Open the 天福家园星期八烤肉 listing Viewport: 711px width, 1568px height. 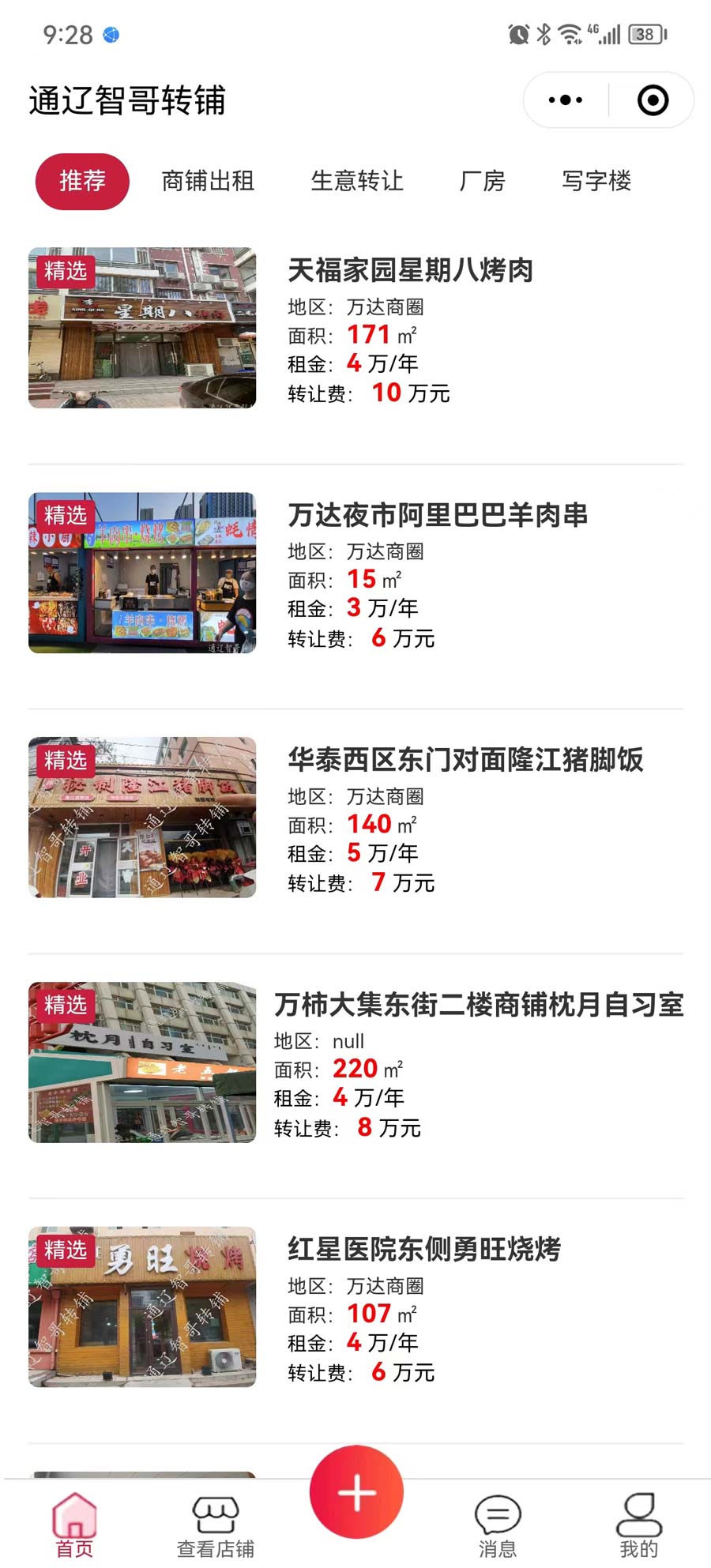coord(410,270)
